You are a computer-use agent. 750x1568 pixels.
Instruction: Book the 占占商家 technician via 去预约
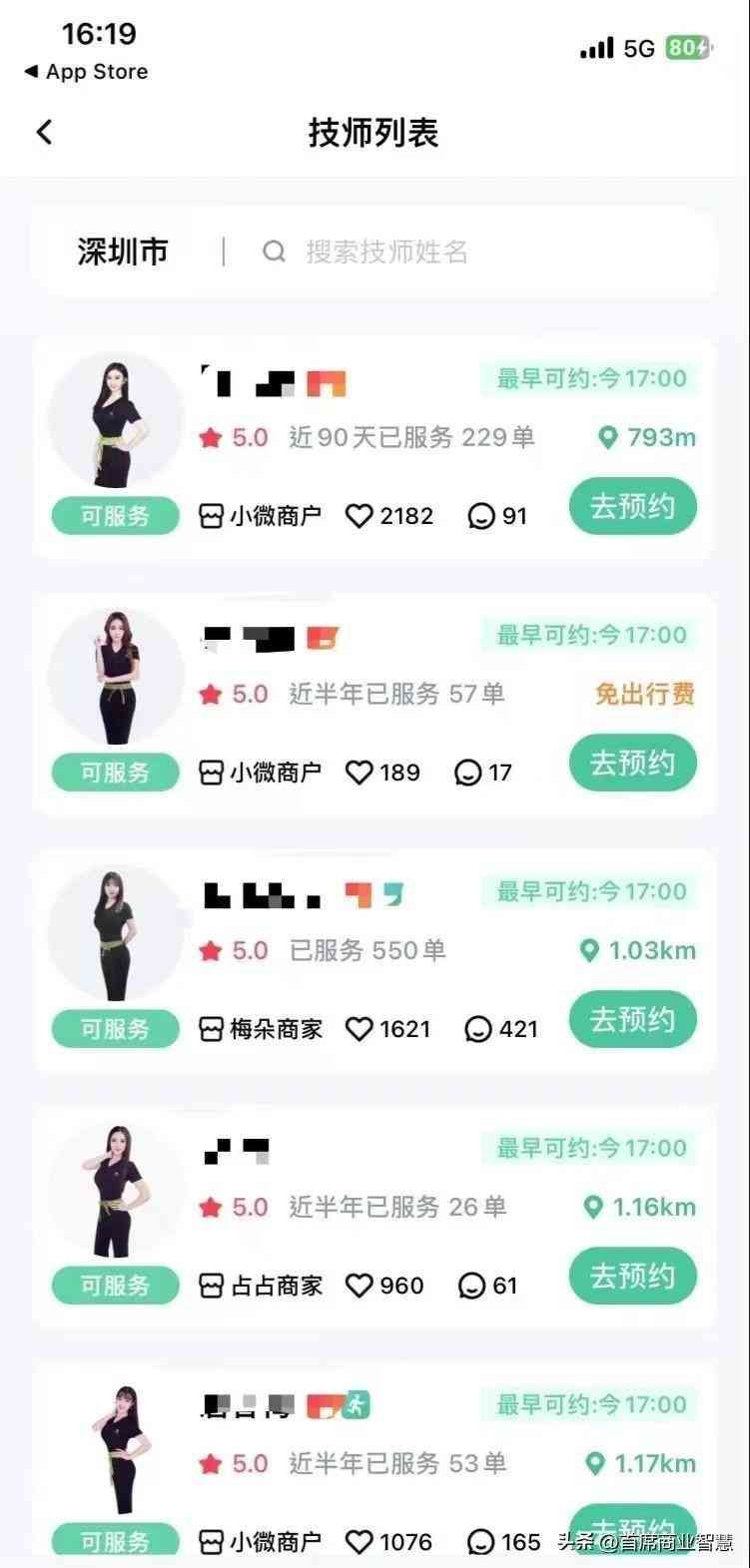pos(632,1277)
